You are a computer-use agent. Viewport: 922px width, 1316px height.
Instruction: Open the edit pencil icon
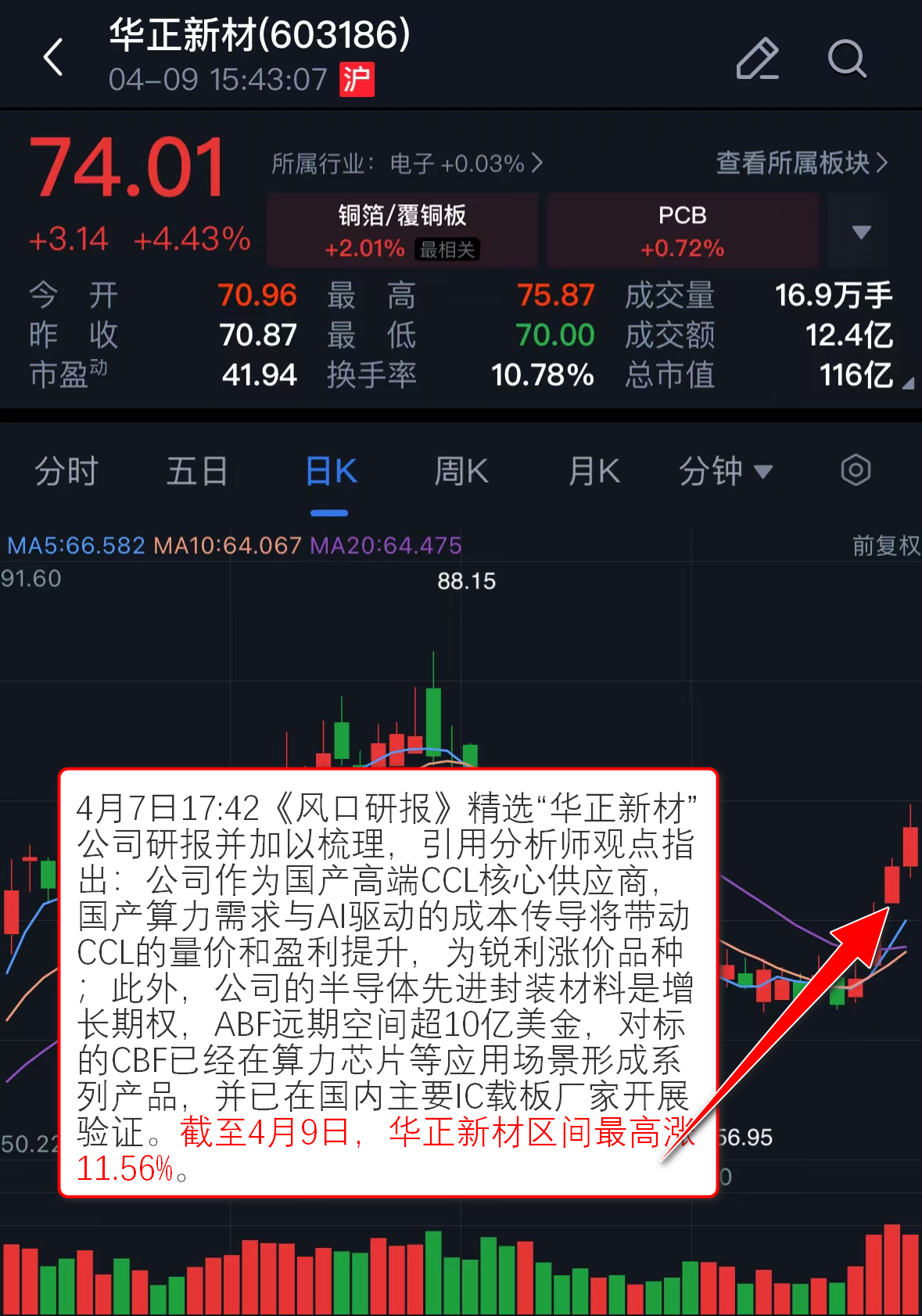(x=757, y=59)
